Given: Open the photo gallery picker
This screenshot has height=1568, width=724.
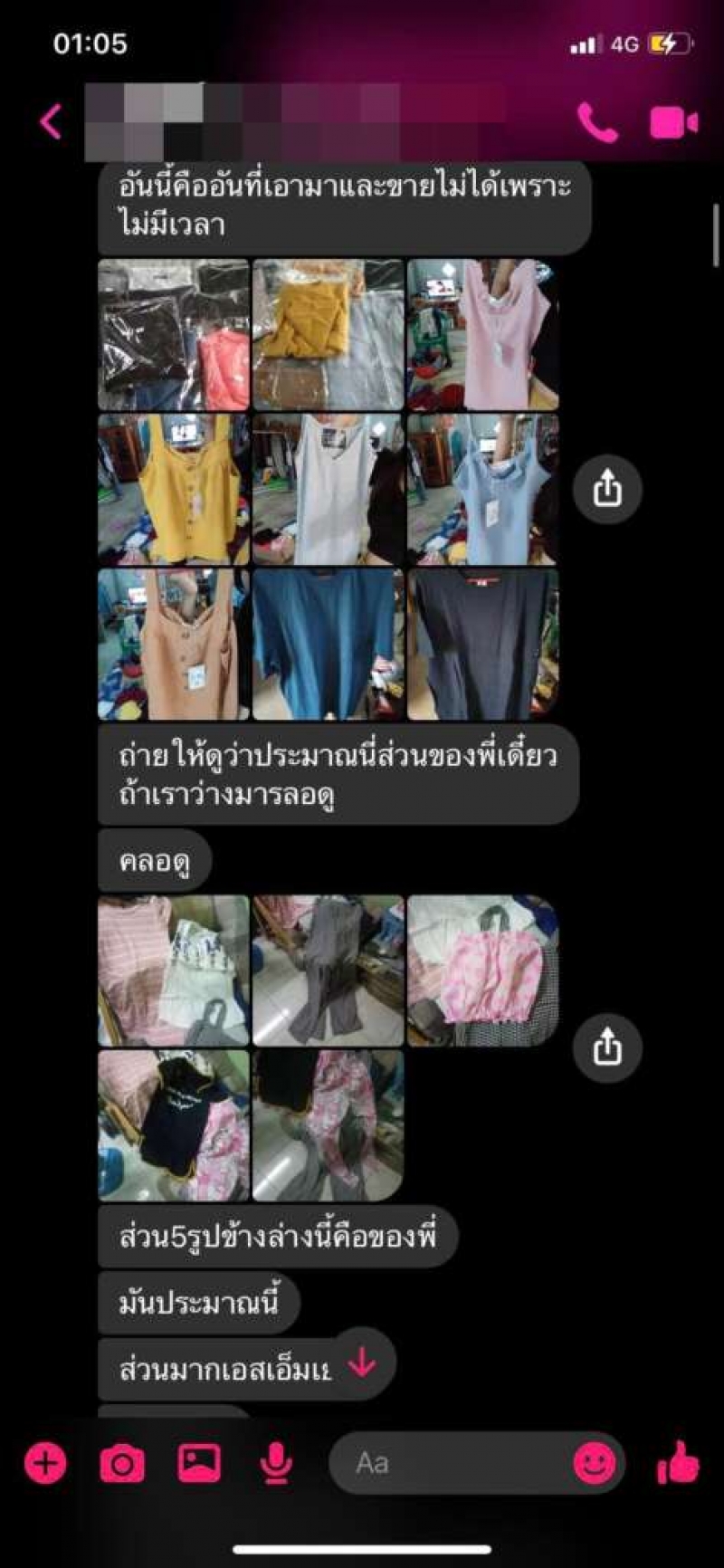Looking at the screenshot, I should click(x=199, y=1462).
